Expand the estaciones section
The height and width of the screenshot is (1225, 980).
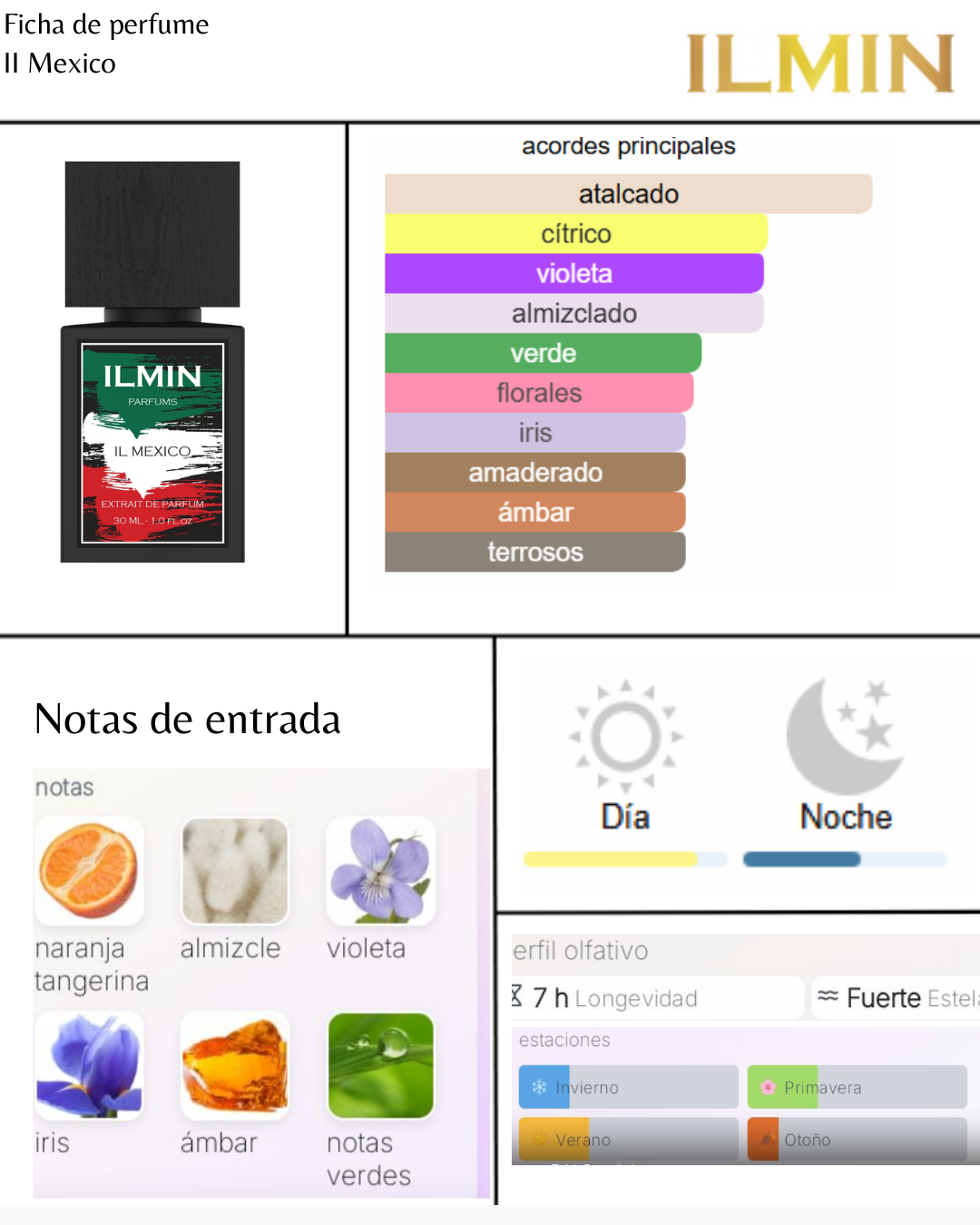[x=564, y=1040]
